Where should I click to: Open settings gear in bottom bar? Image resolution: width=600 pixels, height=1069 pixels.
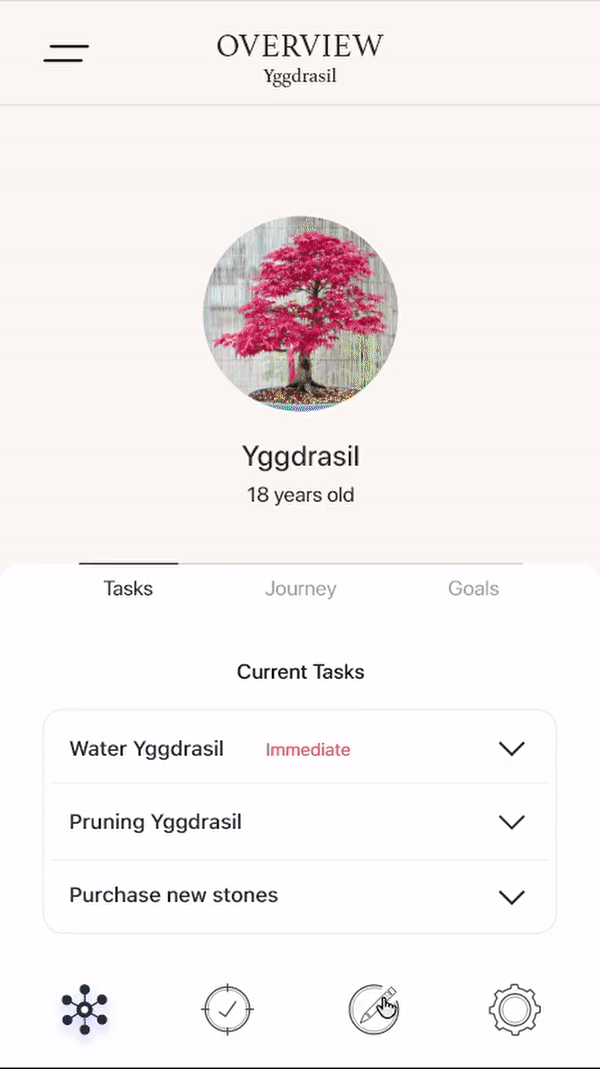[515, 1009]
